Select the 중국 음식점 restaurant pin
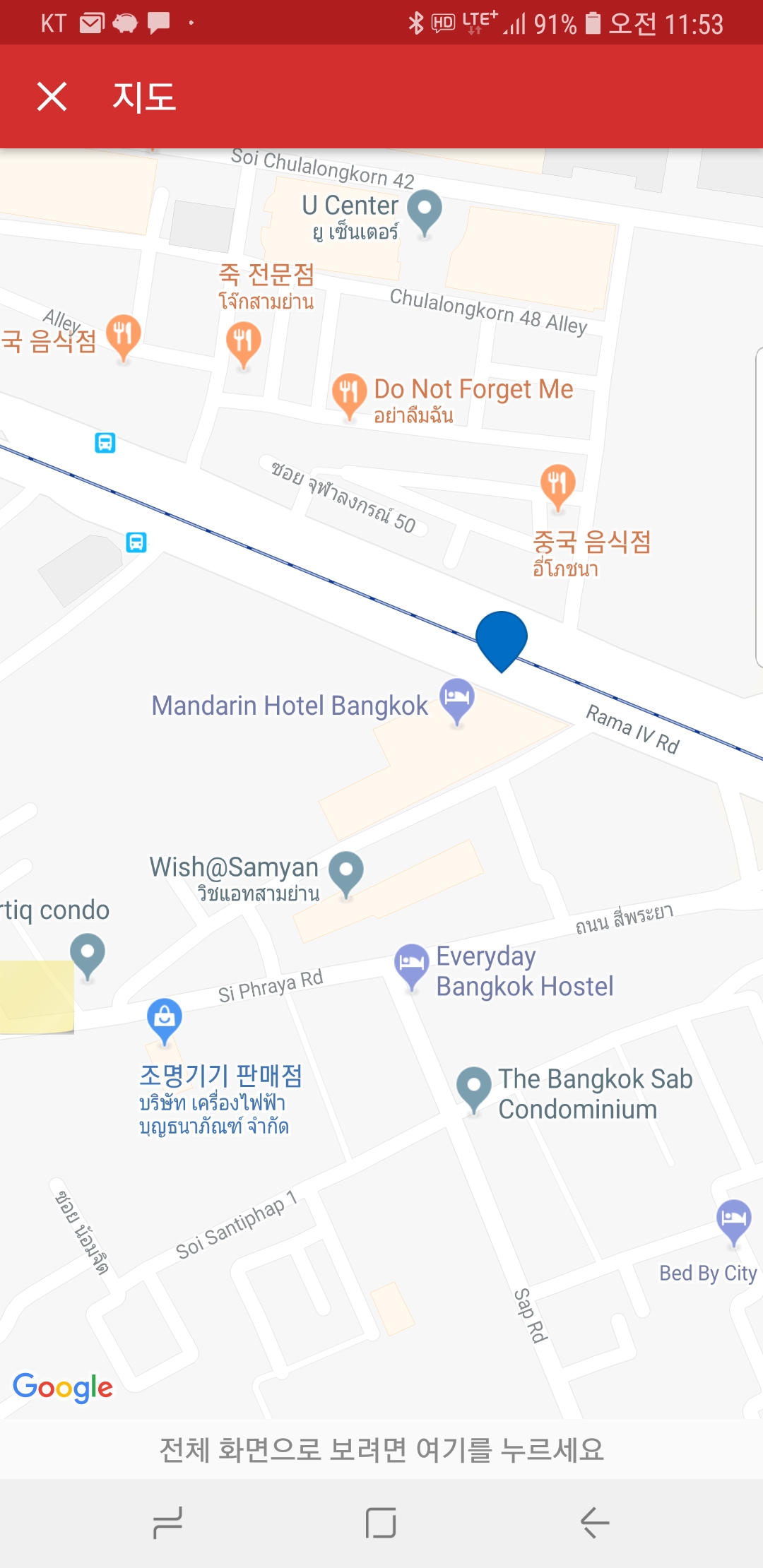This screenshot has height=1568, width=763. click(x=557, y=484)
